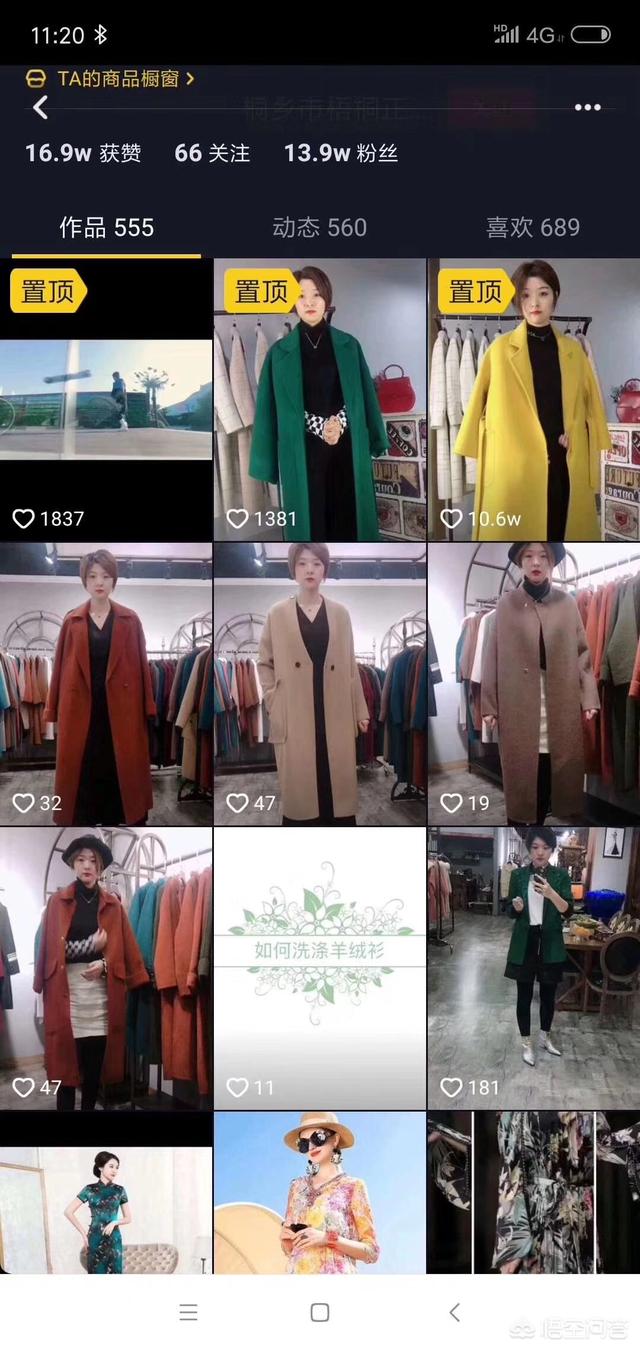View the 13.9w 粉丝 followers list
Image resolution: width=640 pixels, height=1351 pixels.
tap(341, 153)
